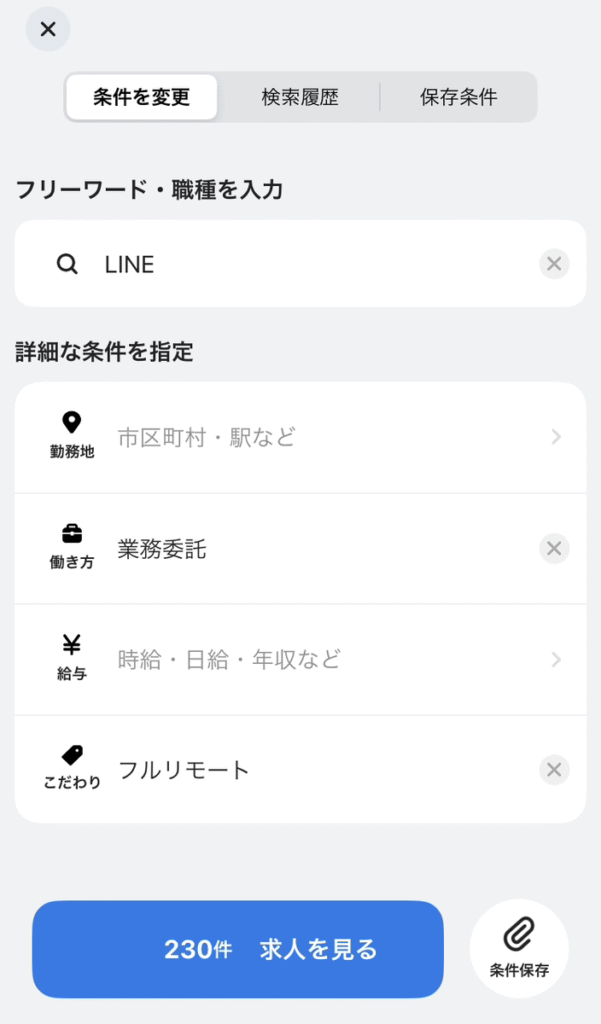
Task: Open the 給与 salary row
Action: [x=300, y=660]
